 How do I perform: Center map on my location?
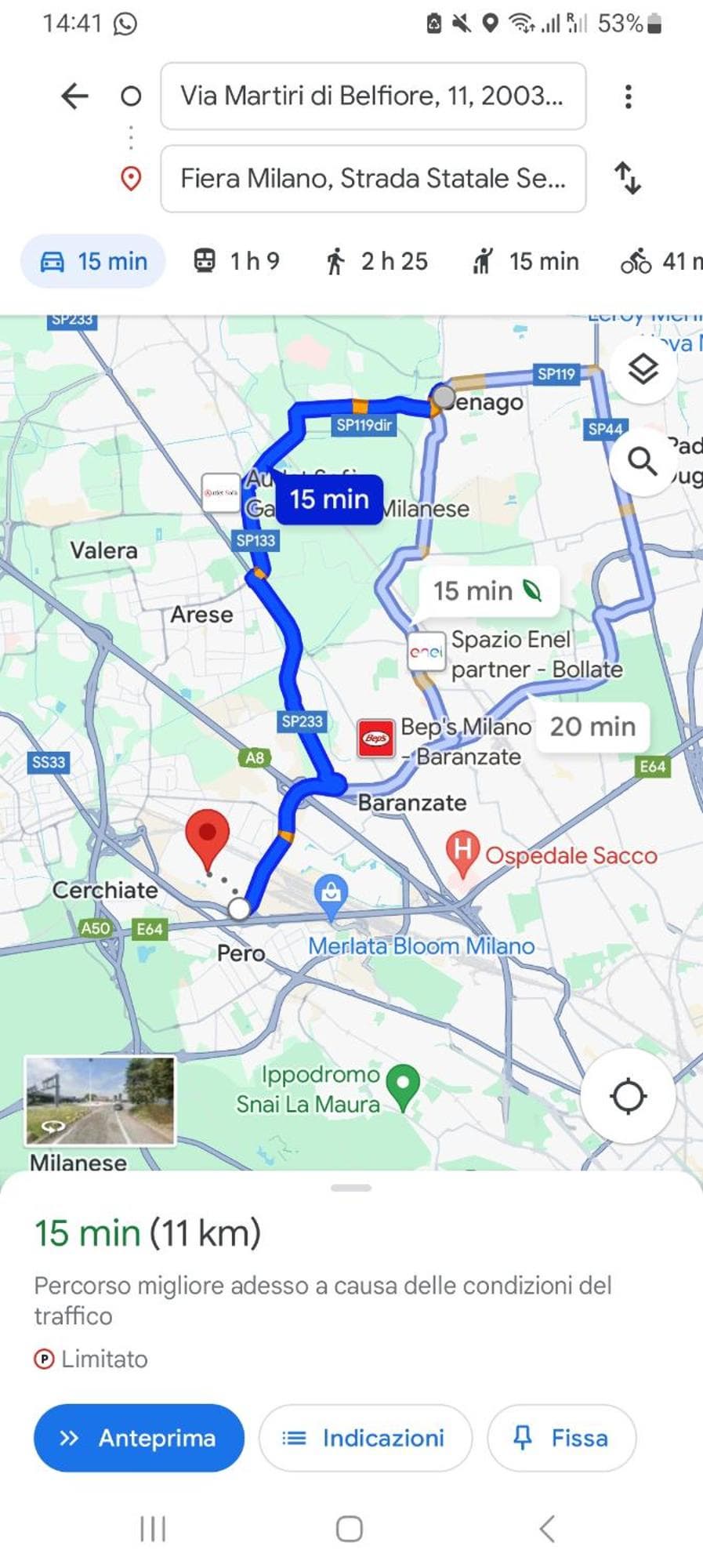point(628,1095)
